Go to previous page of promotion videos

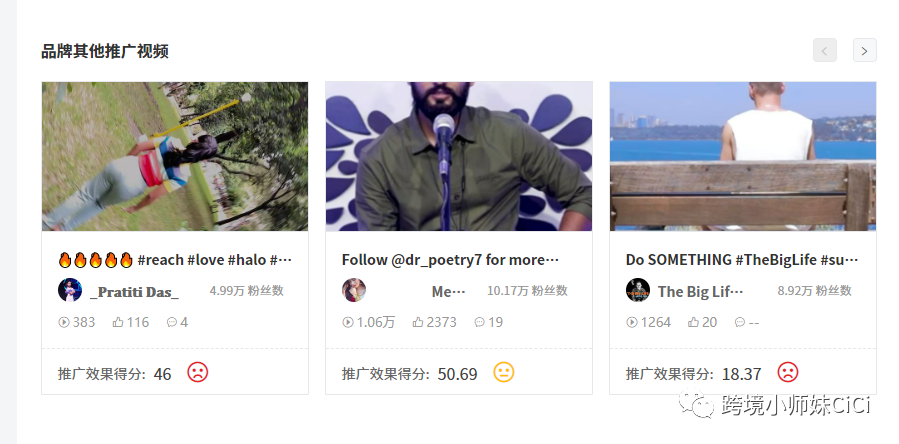(824, 50)
